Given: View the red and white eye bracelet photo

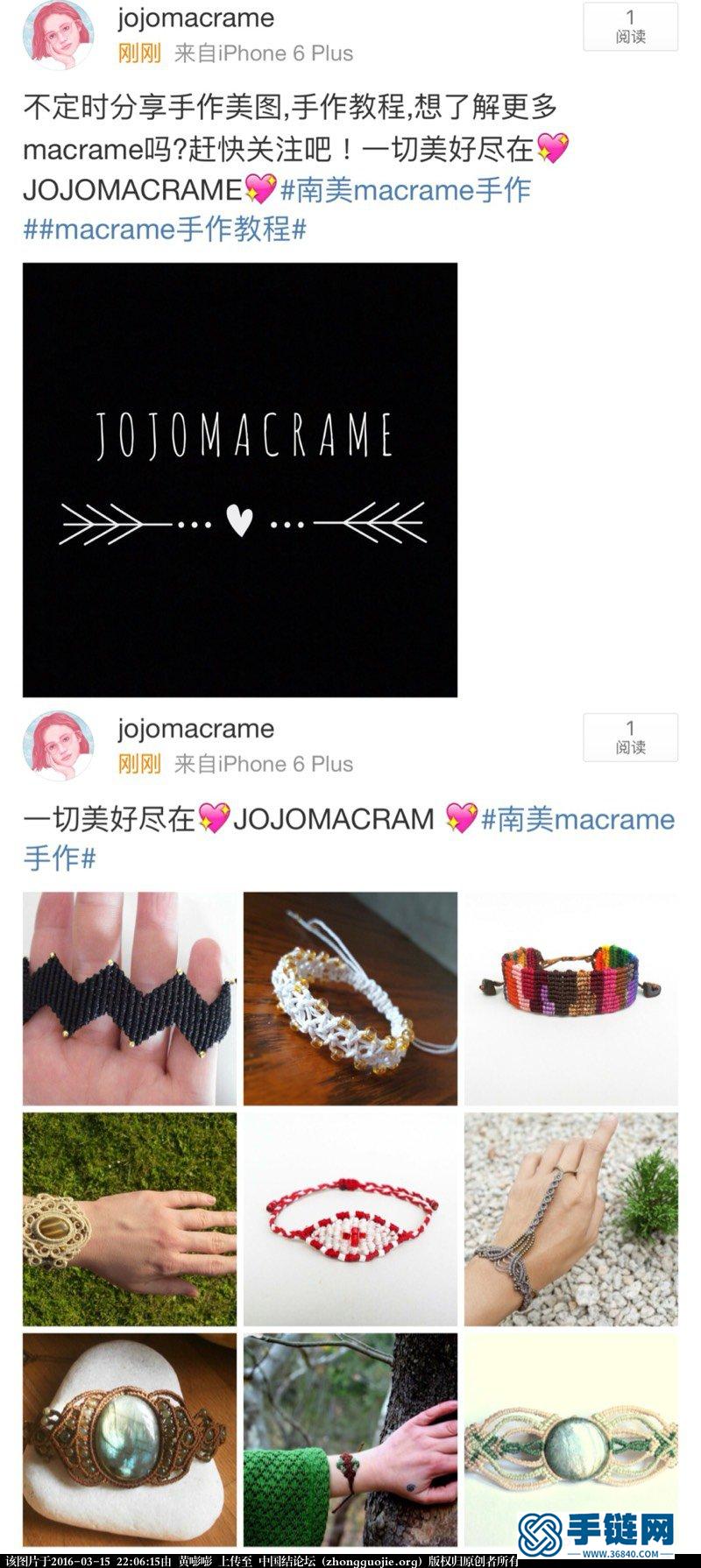Looking at the screenshot, I should pos(350,1219).
